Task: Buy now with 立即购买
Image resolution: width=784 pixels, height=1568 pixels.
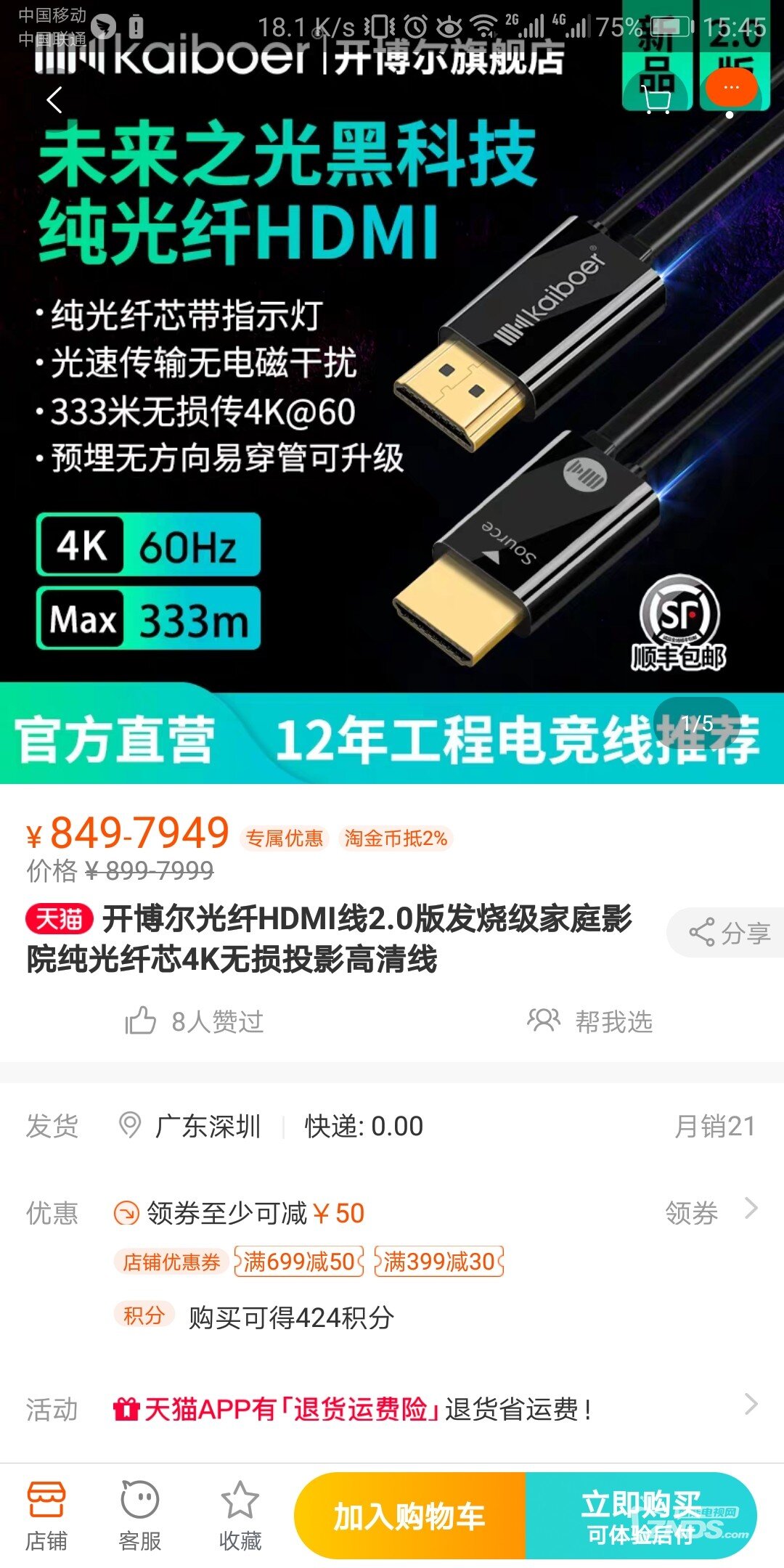Action: point(640,1516)
